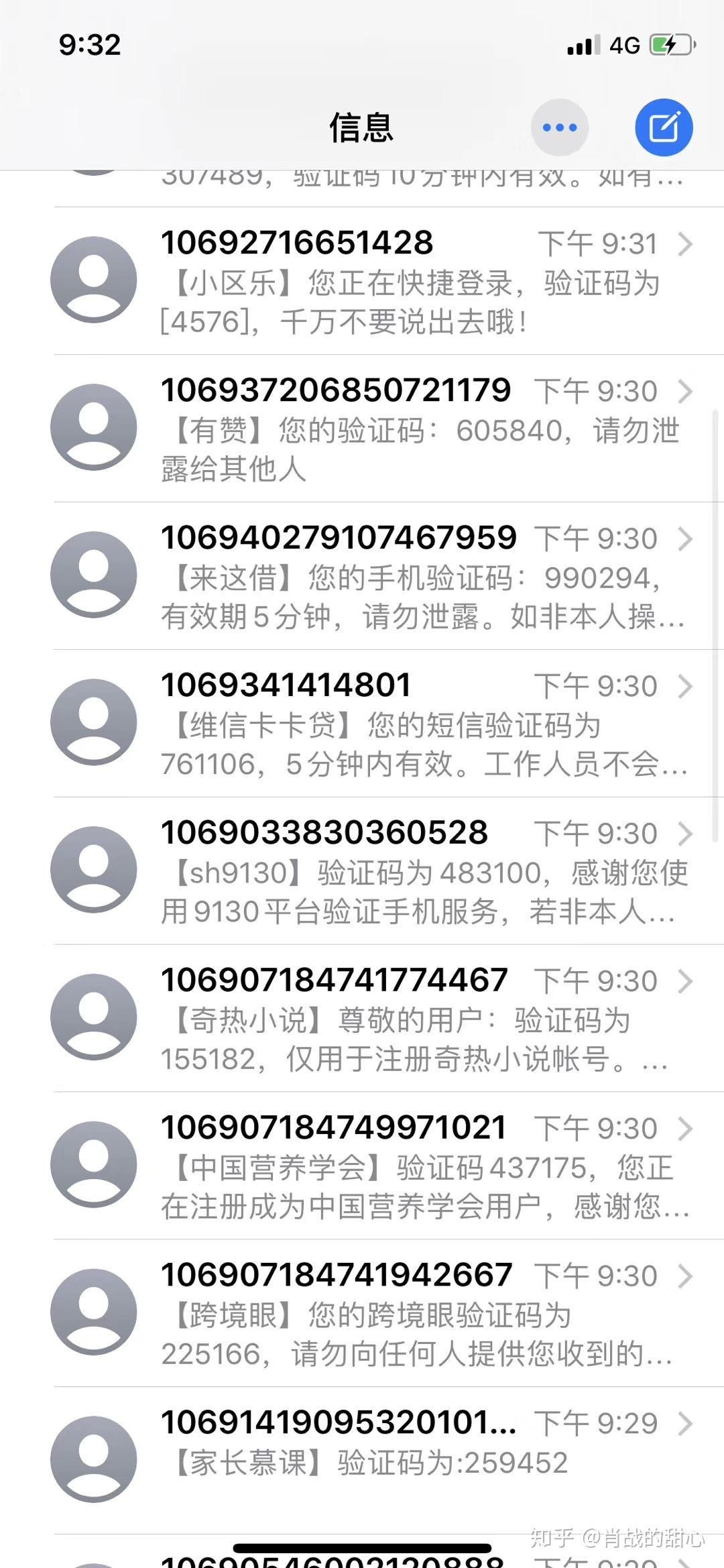Open the sh9130 verification message
This screenshot has width=724, height=1568.
[x=409, y=872]
